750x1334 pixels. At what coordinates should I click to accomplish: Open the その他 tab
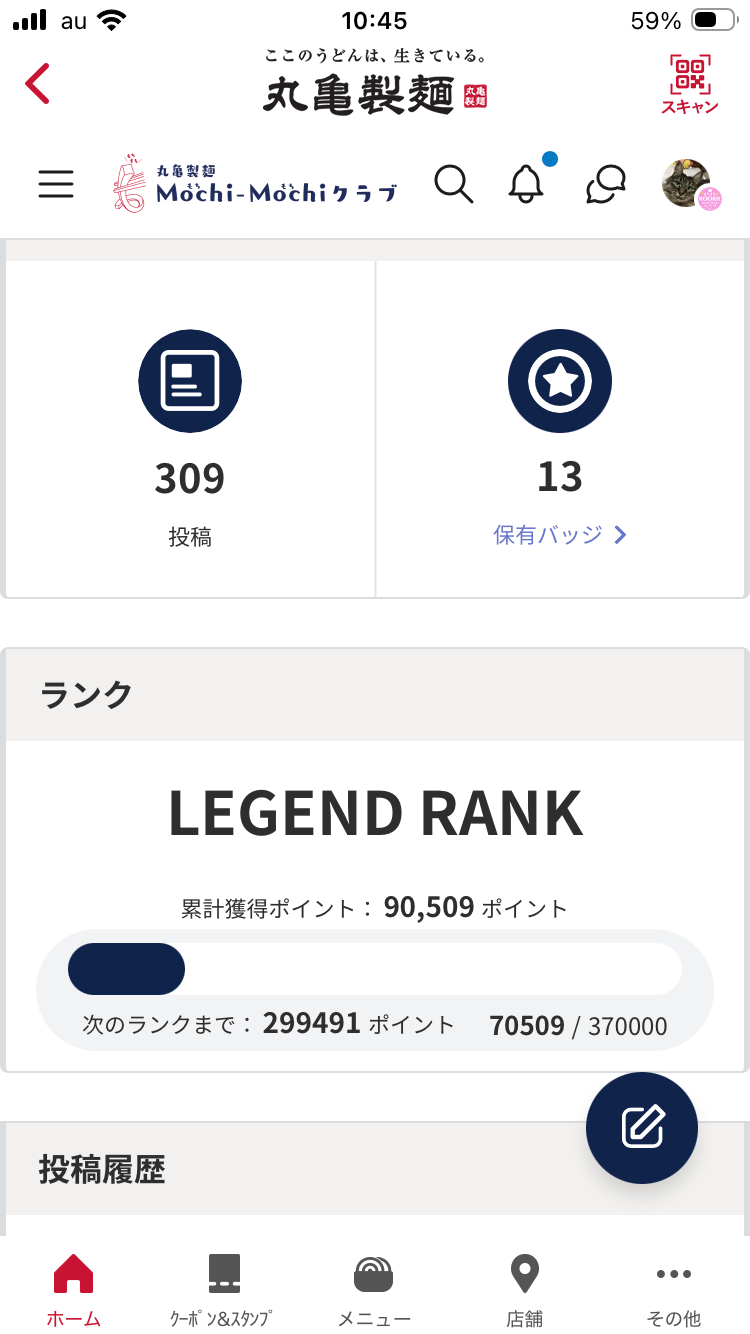pyautogui.click(x=674, y=1289)
